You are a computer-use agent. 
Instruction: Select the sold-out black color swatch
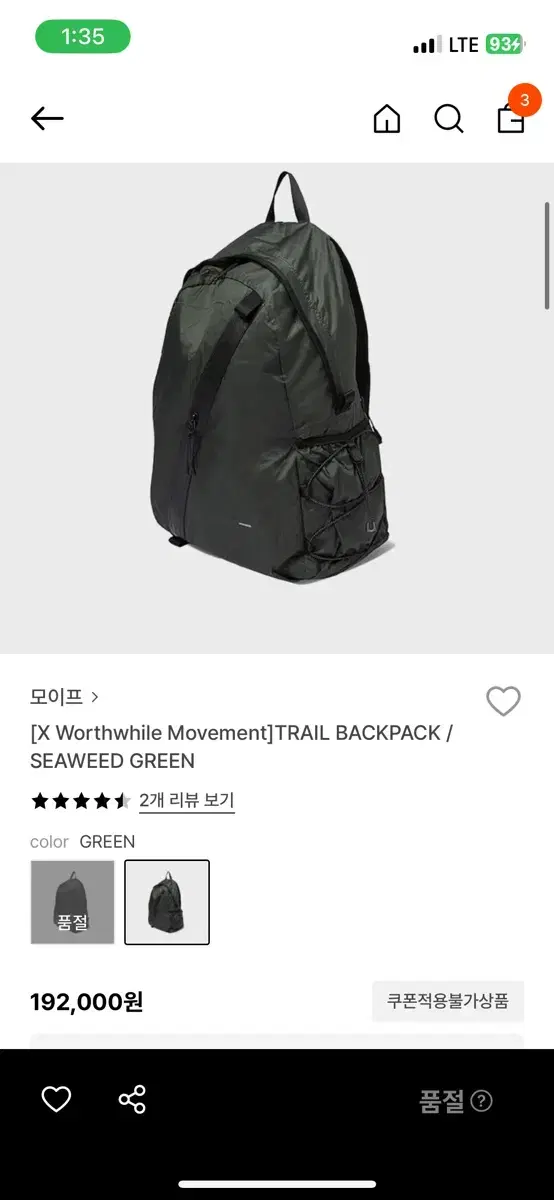73,902
